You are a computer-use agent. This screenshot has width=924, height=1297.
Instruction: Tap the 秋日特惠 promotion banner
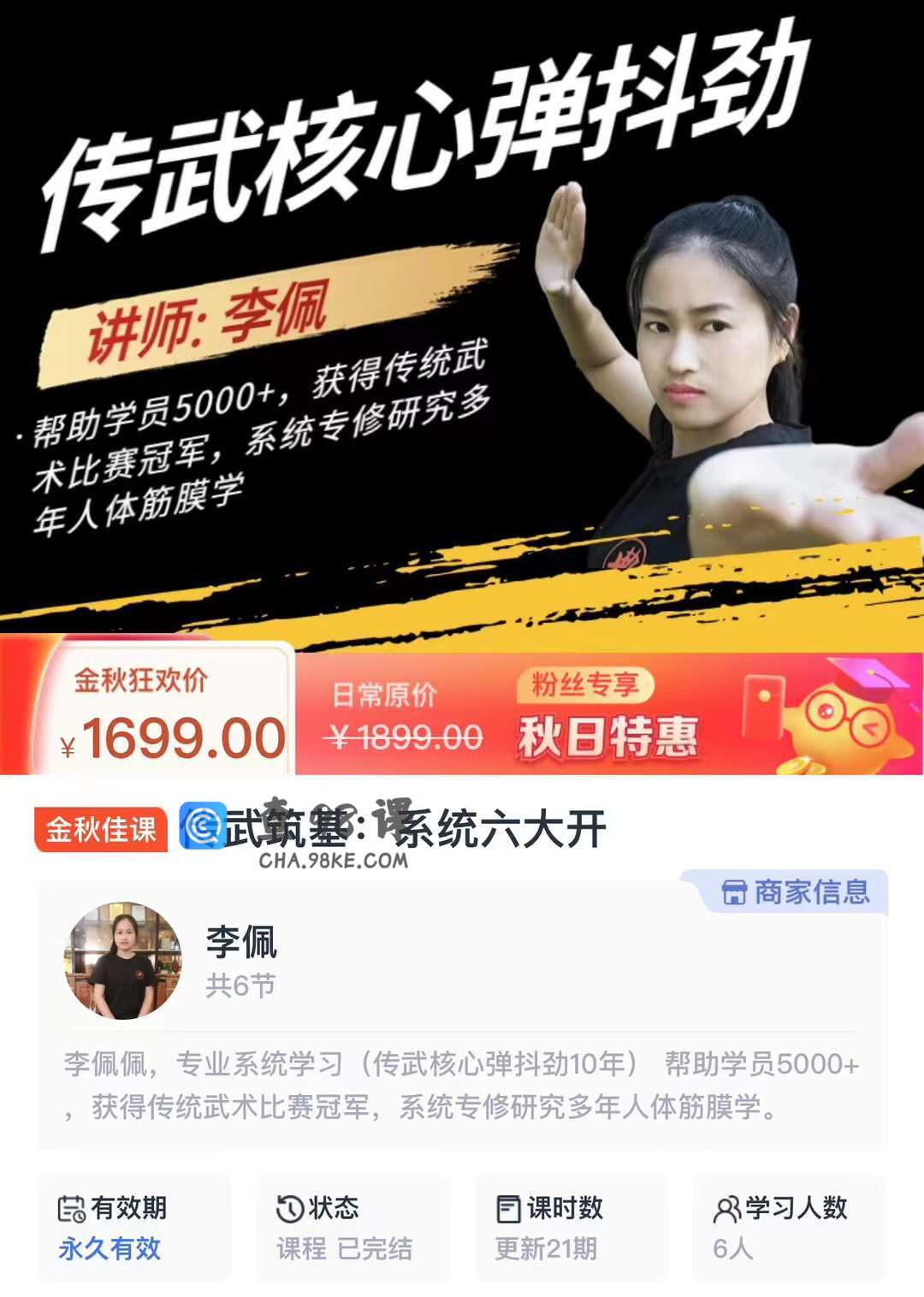click(607, 737)
